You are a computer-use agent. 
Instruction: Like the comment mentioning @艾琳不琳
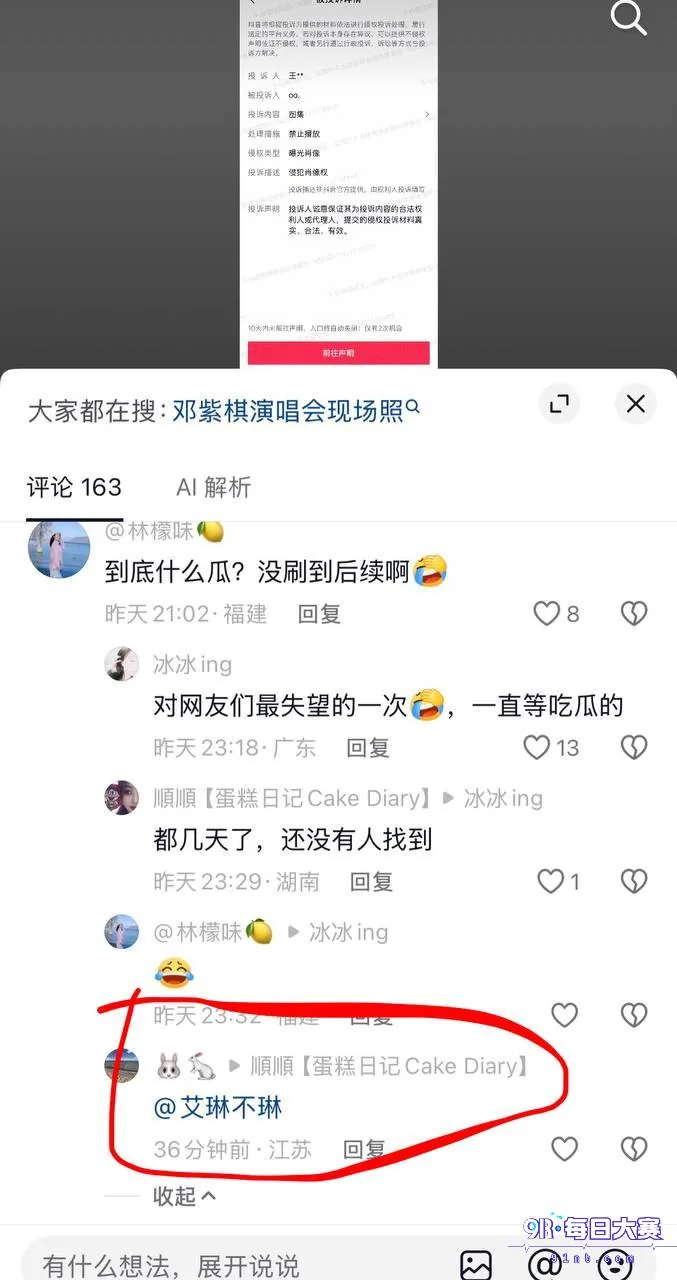click(565, 1149)
